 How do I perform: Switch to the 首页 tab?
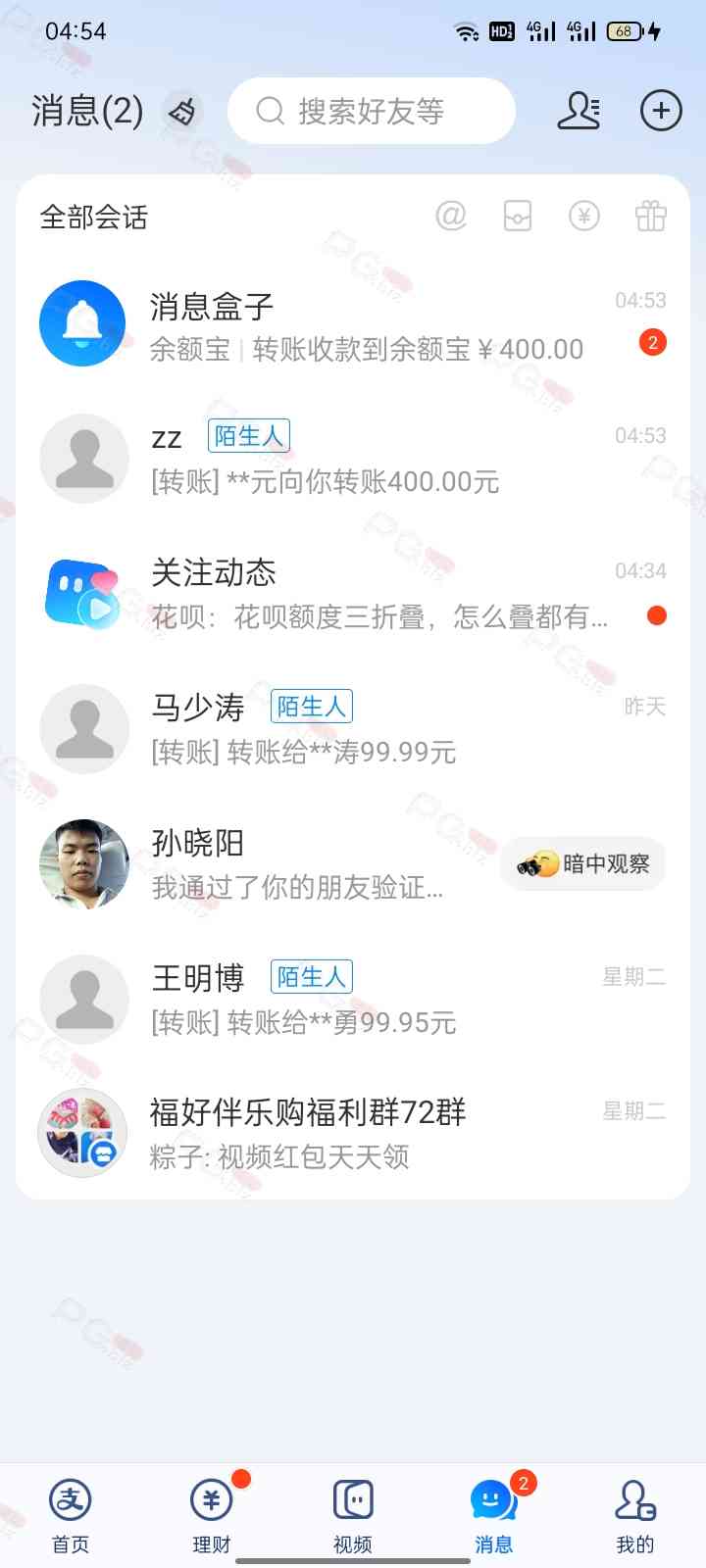71,1515
